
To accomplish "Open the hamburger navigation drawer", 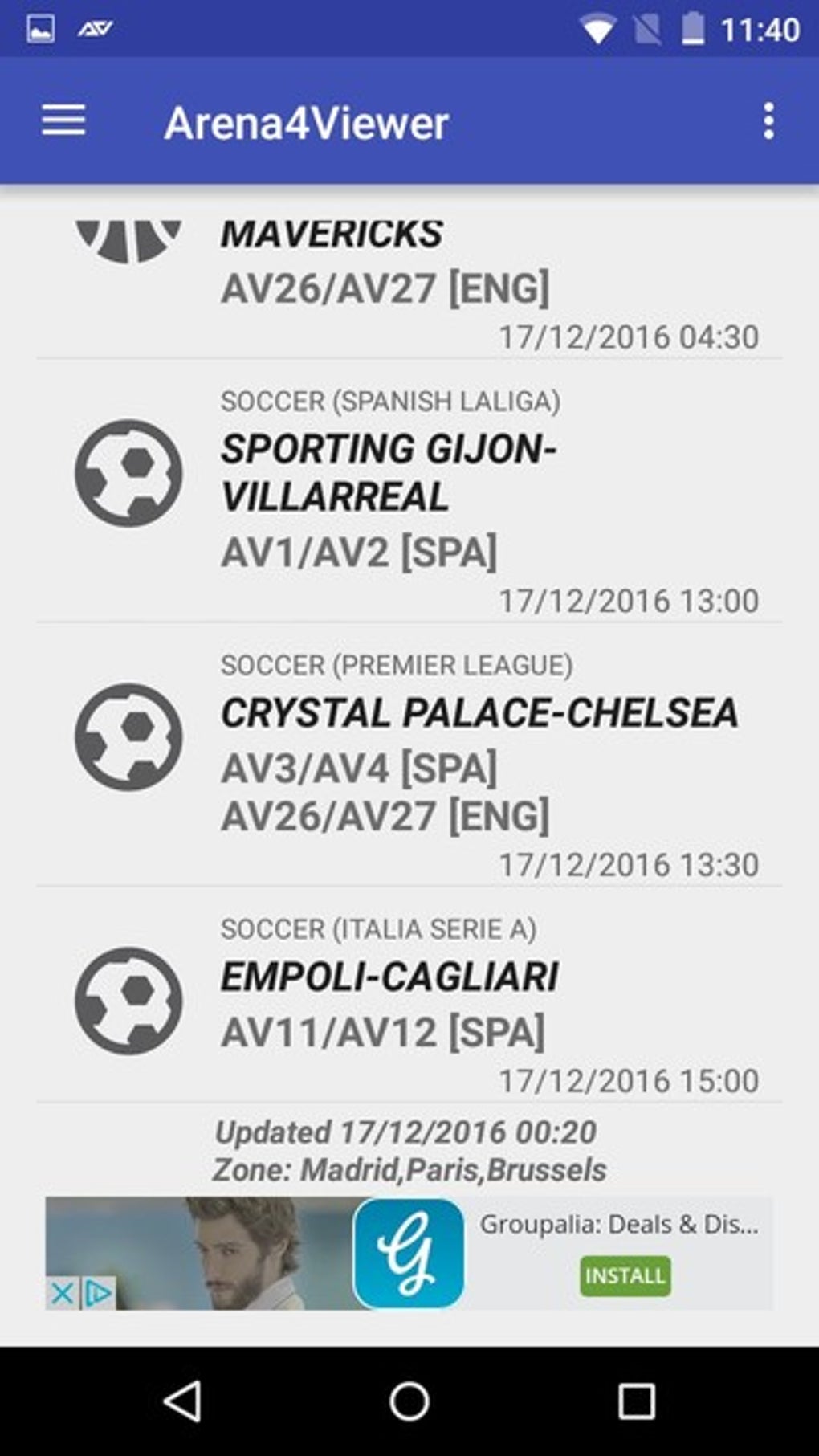I will [63, 121].
